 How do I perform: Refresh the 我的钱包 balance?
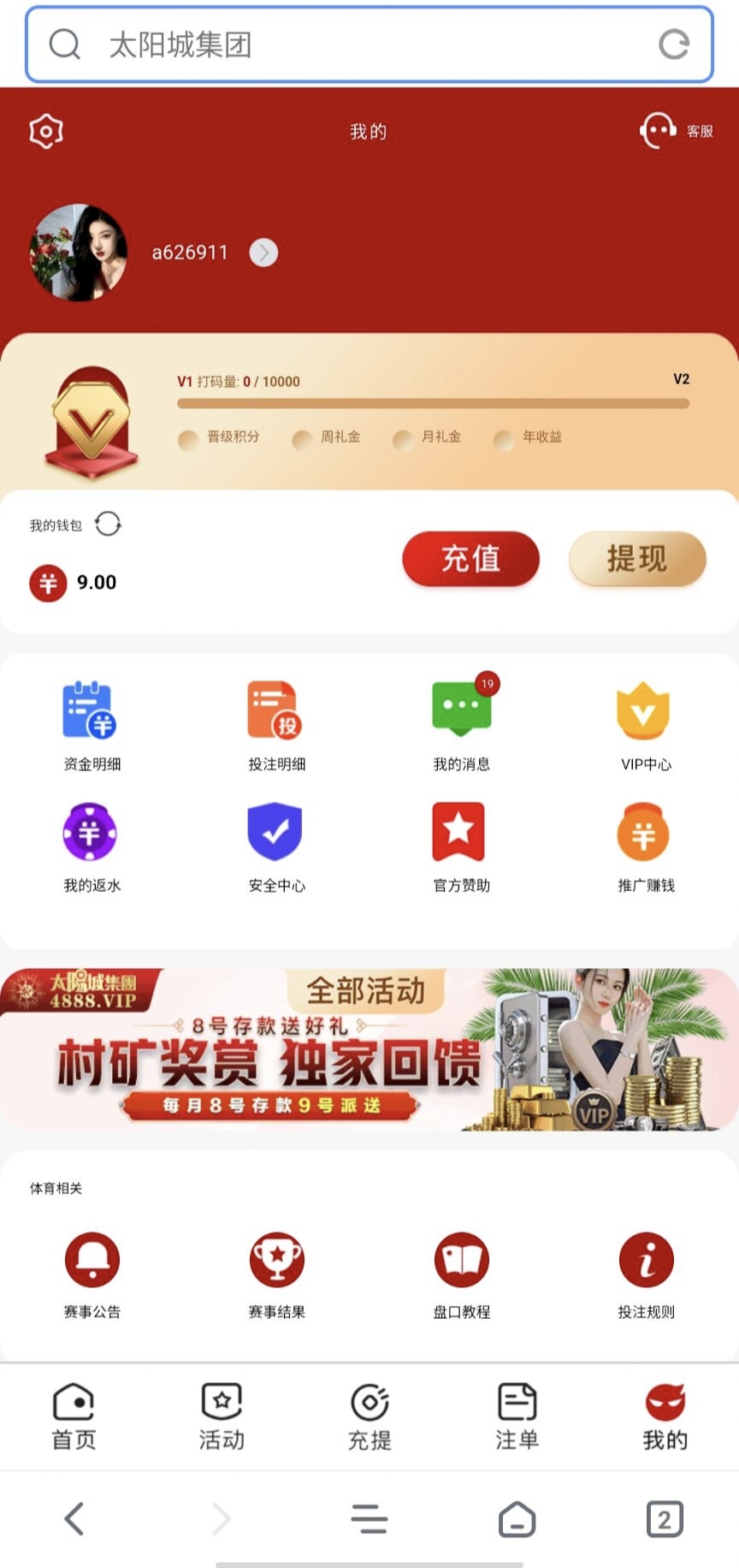click(108, 524)
